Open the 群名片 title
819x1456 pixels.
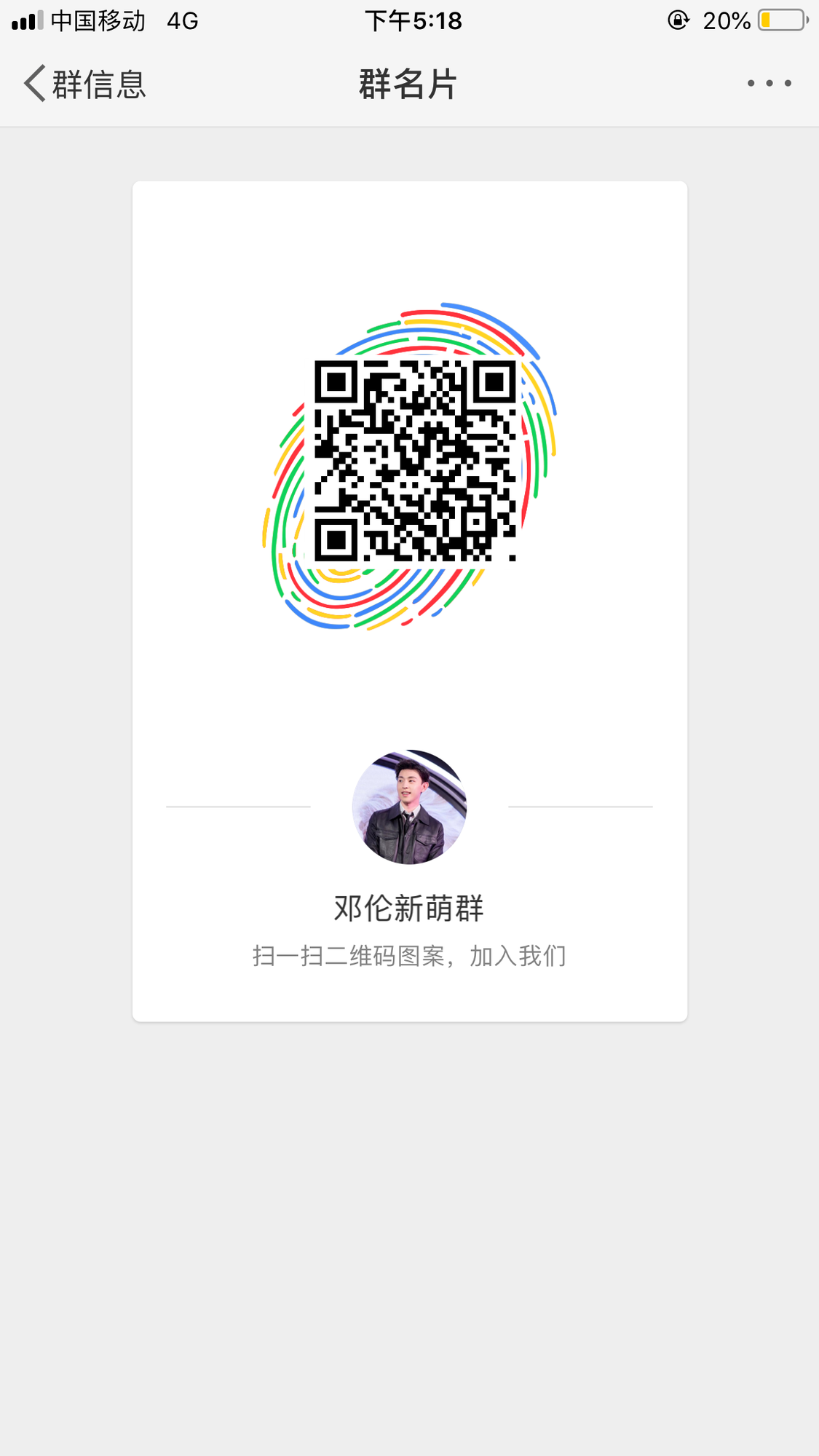tap(409, 84)
